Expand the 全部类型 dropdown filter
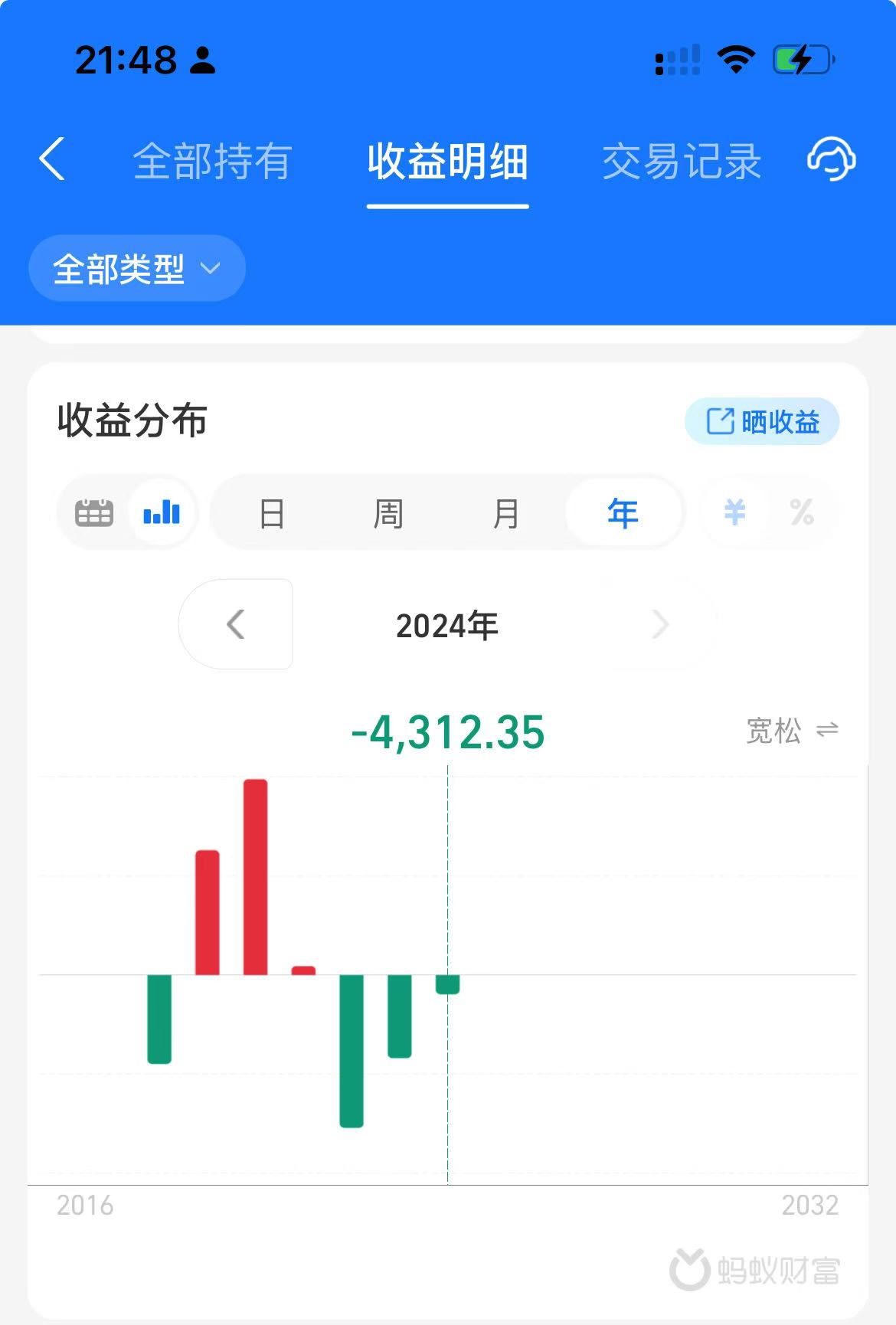The width and height of the screenshot is (896, 1325). [137, 269]
